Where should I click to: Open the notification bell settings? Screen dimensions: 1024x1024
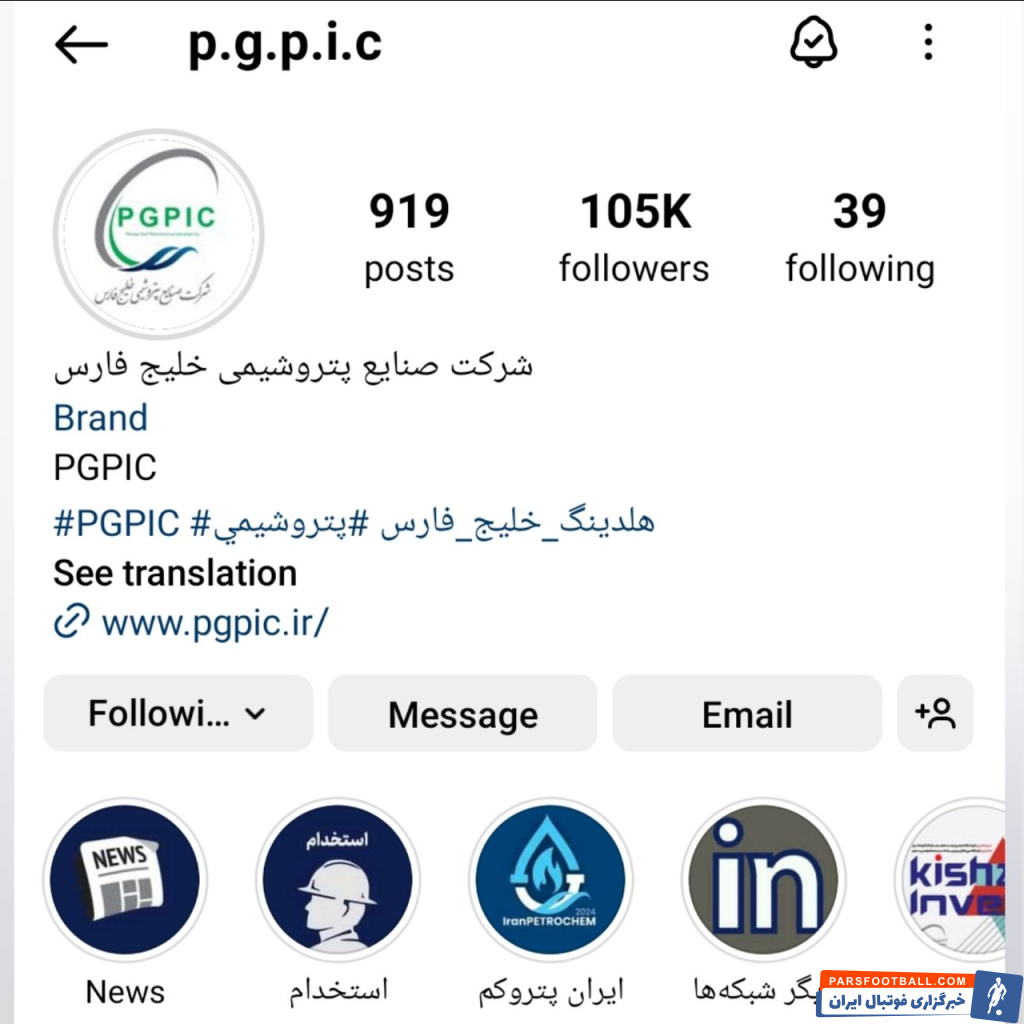pyautogui.click(x=813, y=44)
